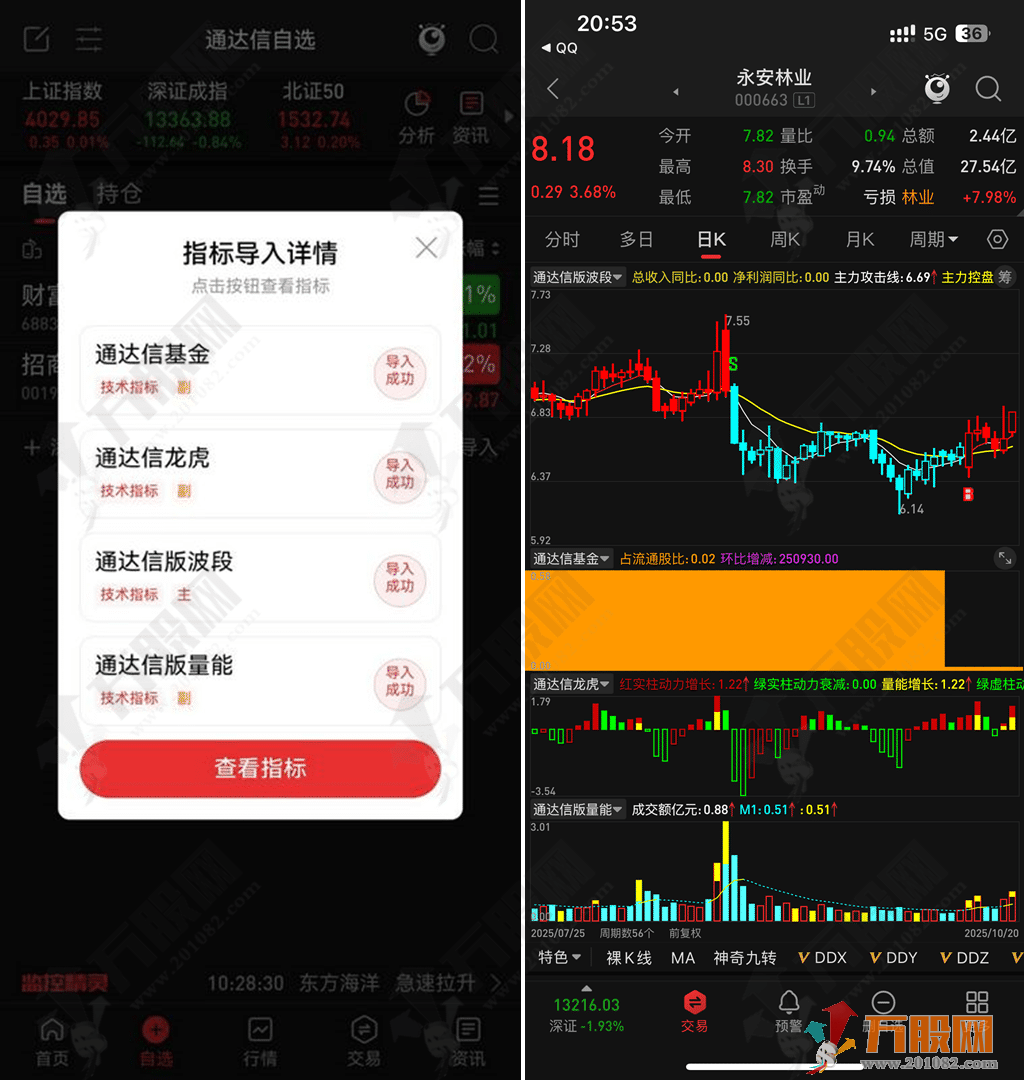Tap the search magnifier on the 永安林业 page
This screenshot has width=1024, height=1080.
(x=988, y=89)
